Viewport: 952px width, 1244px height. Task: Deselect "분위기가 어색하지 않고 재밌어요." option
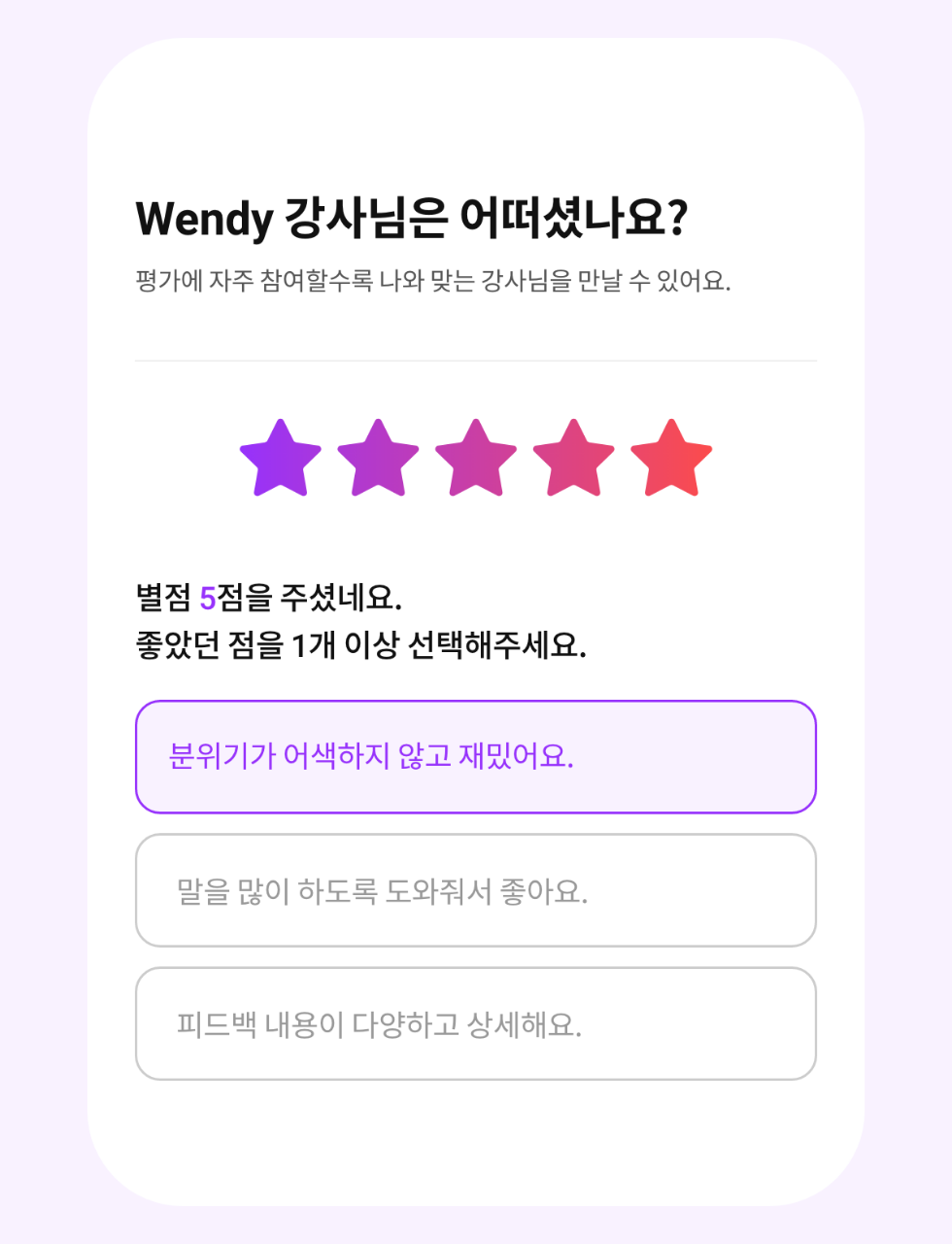click(476, 756)
